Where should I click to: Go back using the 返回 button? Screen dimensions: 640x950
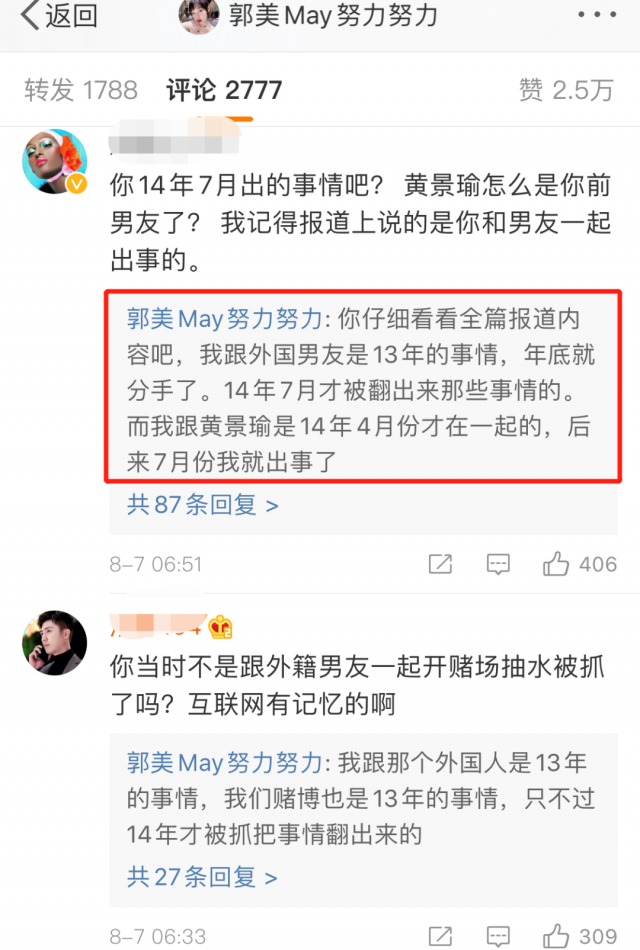[x=60, y=17]
